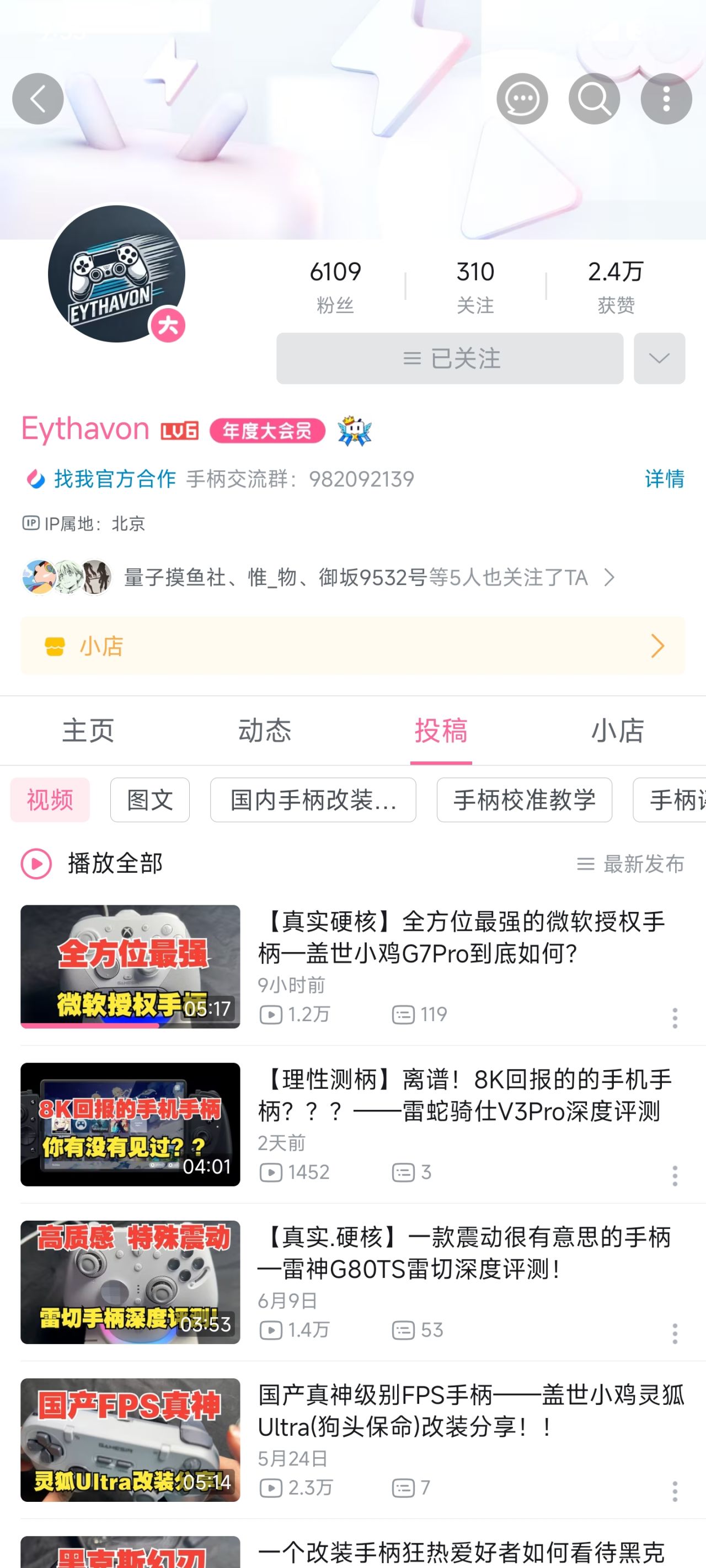Open the profile search icon

[594, 99]
